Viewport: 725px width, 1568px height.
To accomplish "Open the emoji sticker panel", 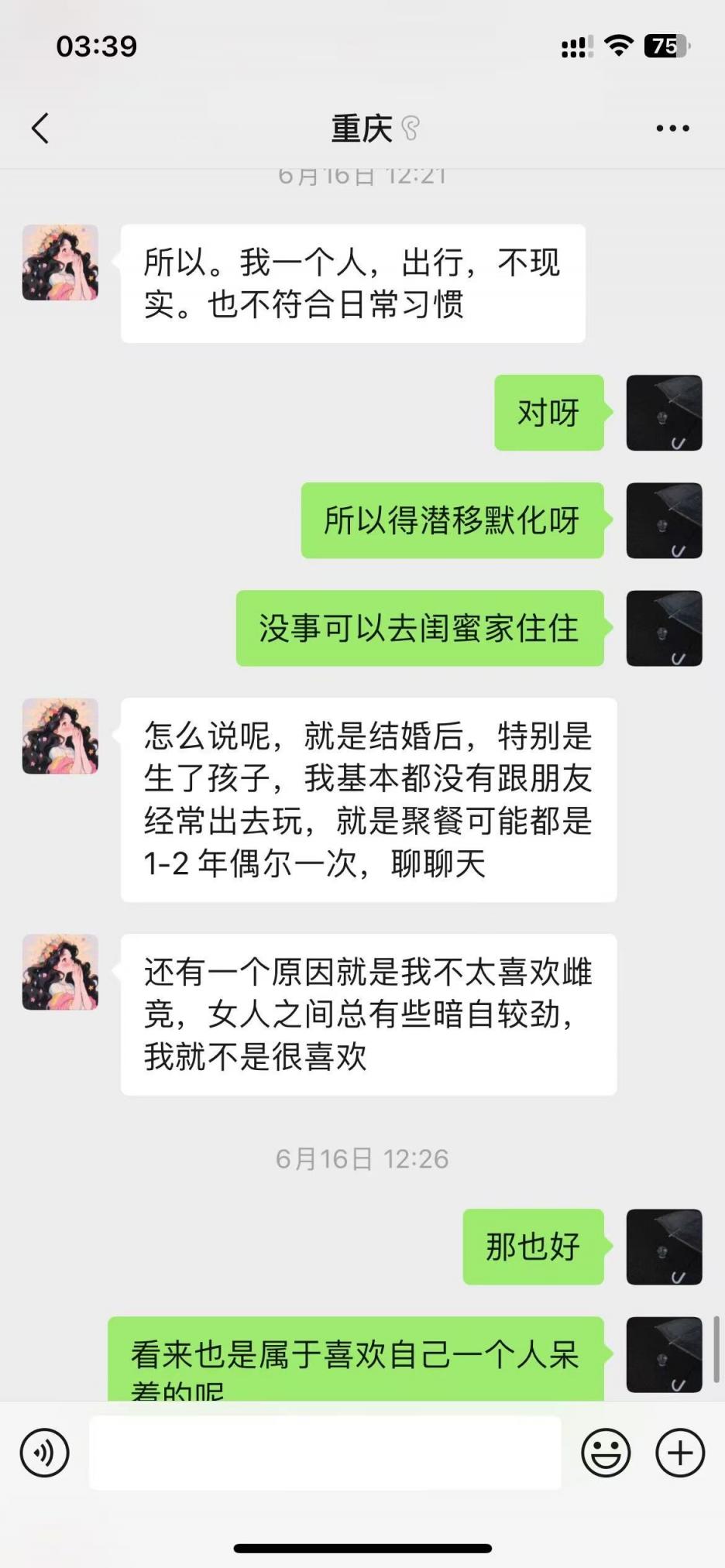I will [606, 1453].
